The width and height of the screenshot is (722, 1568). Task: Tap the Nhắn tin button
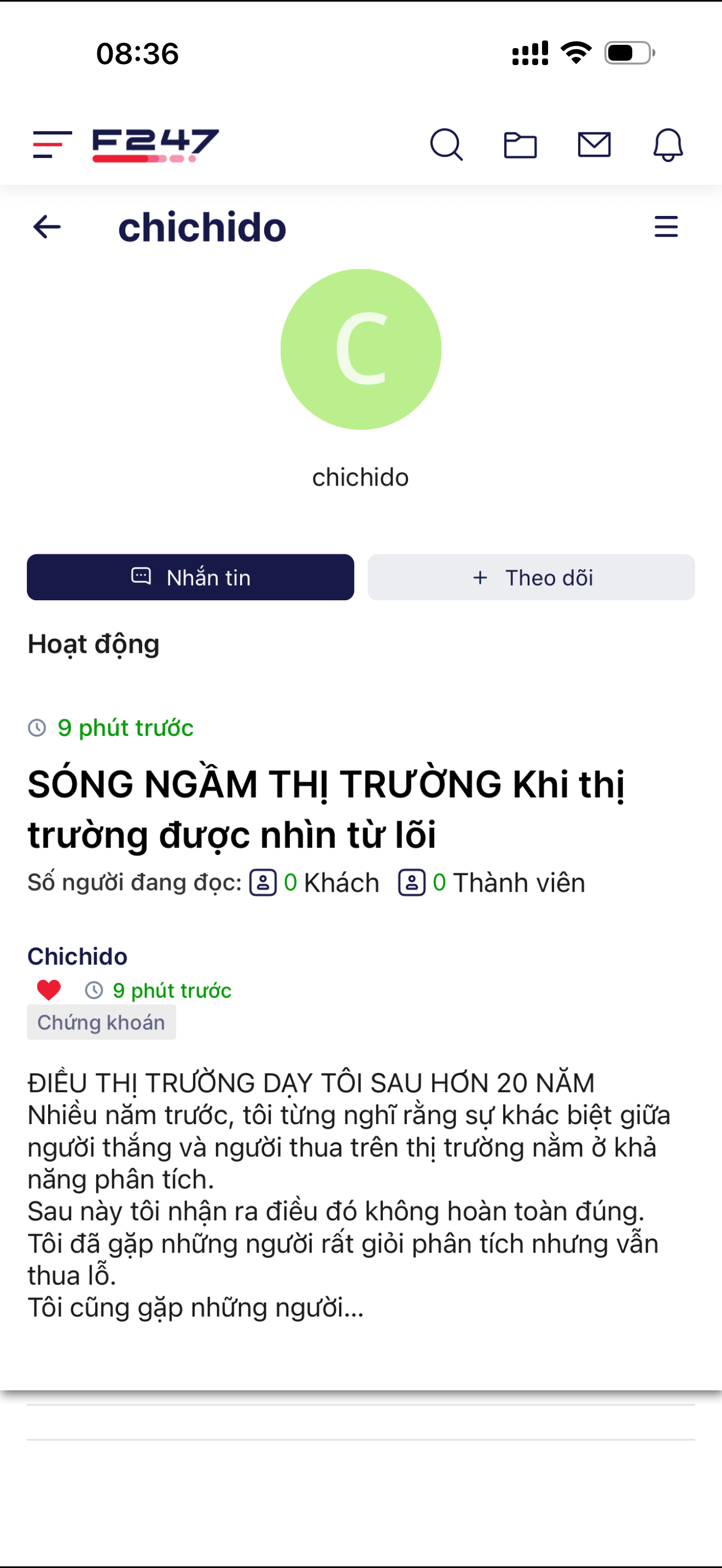[190, 577]
